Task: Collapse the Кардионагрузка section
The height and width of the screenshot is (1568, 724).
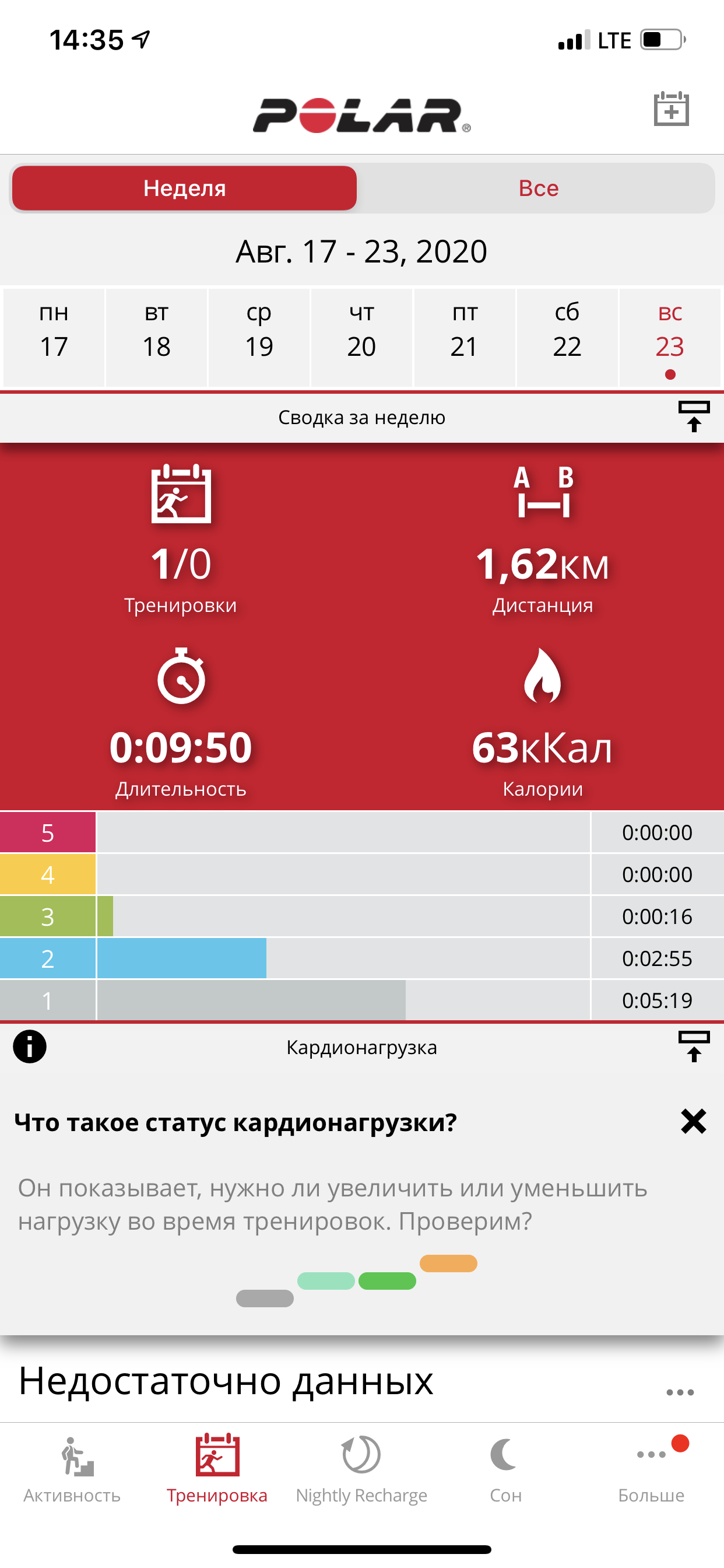Action: pyautogui.click(x=694, y=1046)
